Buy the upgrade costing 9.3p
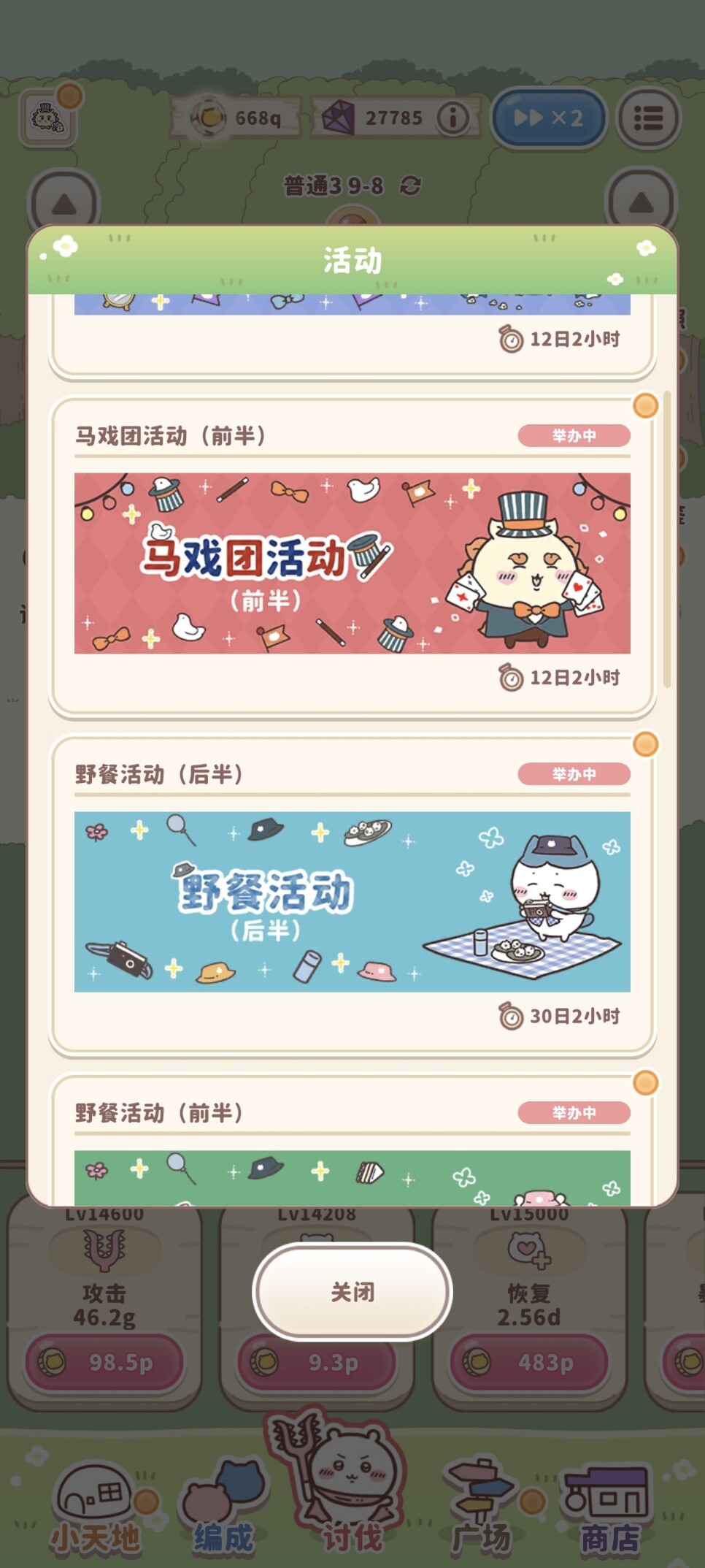 point(317,1363)
